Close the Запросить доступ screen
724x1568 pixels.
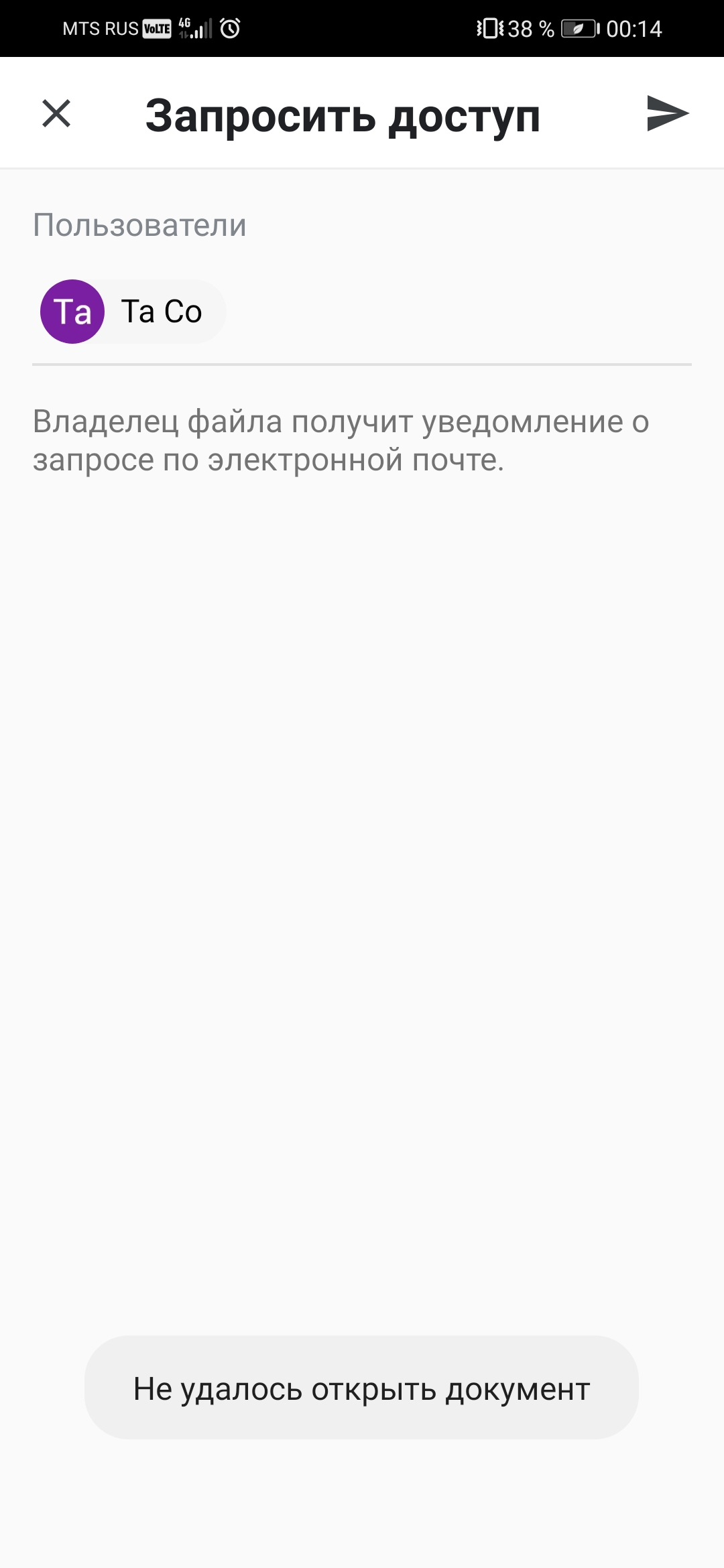coord(56,113)
